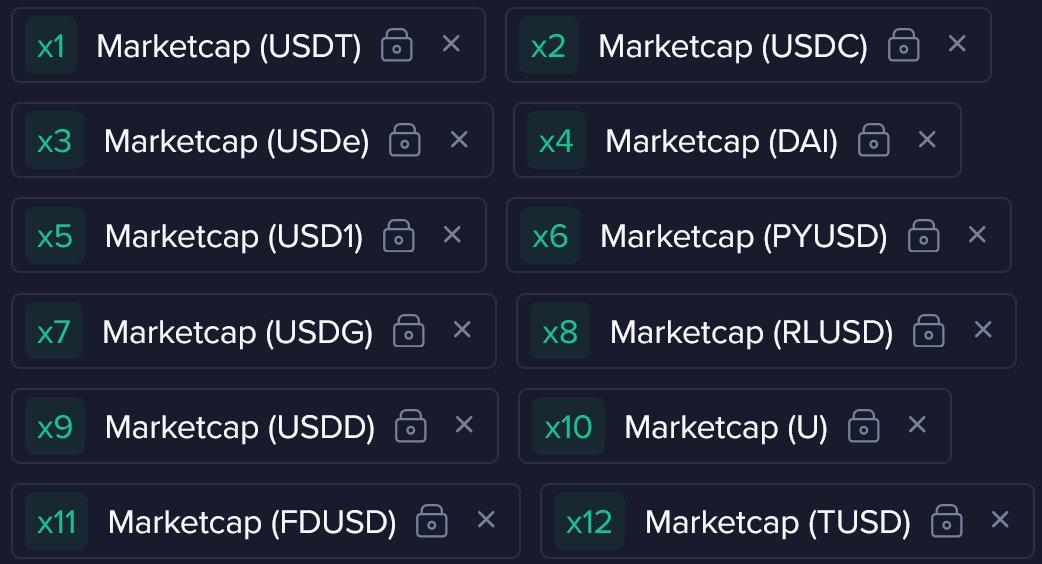Tap the lock icon on Marketcap (USDC)
This screenshot has height=564, width=1042.
pyautogui.click(x=904, y=45)
